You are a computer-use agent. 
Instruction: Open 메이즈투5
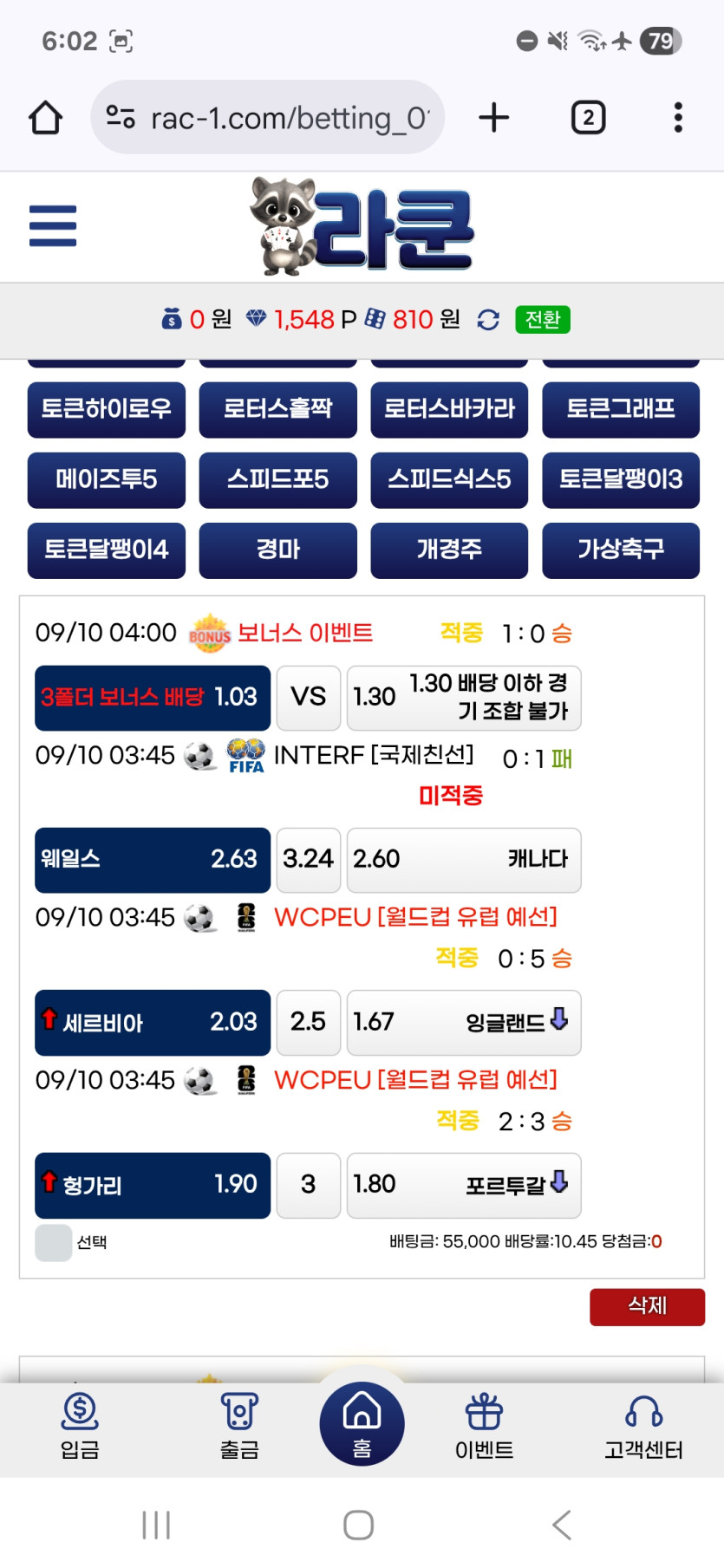pyautogui.click(x=107, y=479)
